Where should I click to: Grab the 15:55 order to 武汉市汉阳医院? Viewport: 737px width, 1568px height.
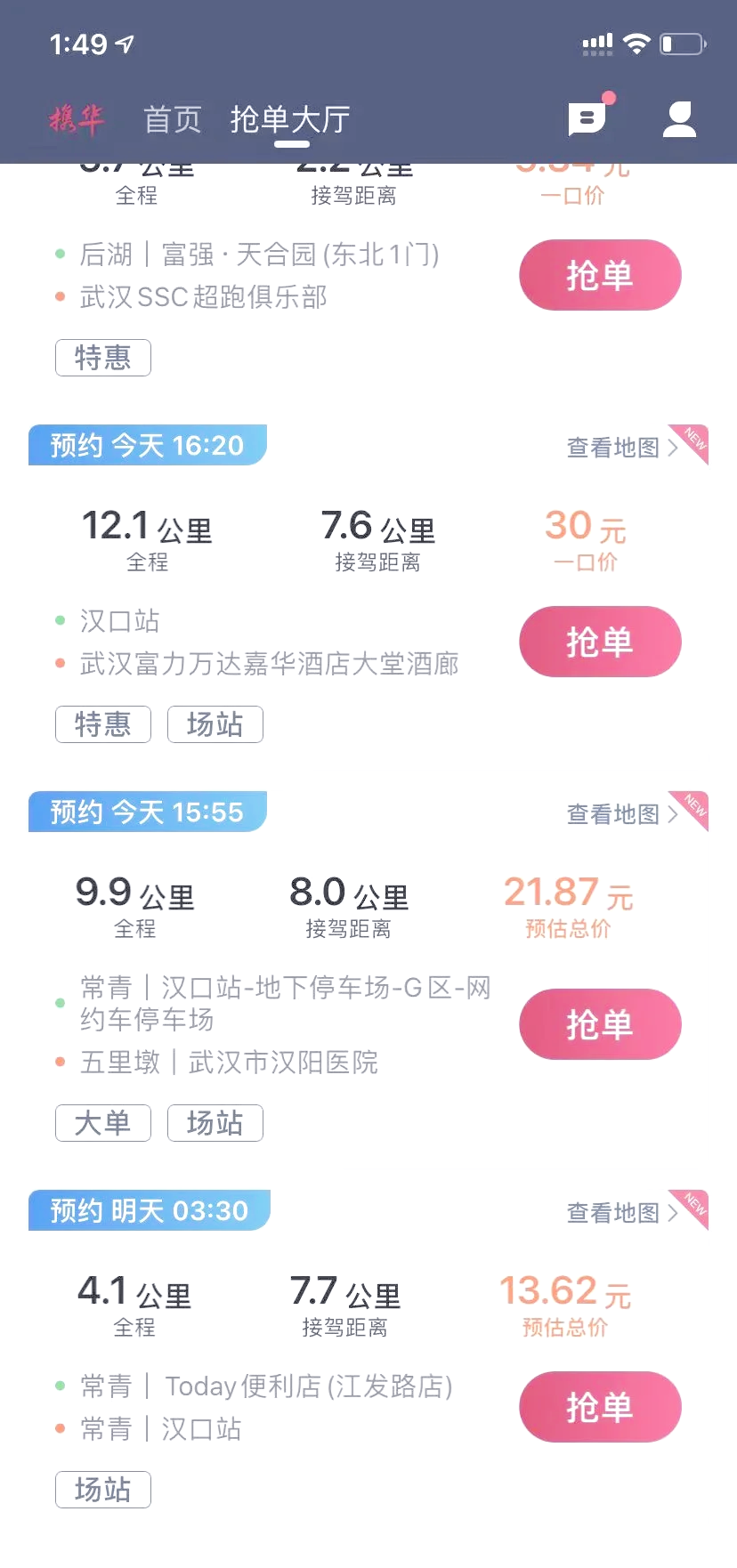click(x=600, y=1024)
